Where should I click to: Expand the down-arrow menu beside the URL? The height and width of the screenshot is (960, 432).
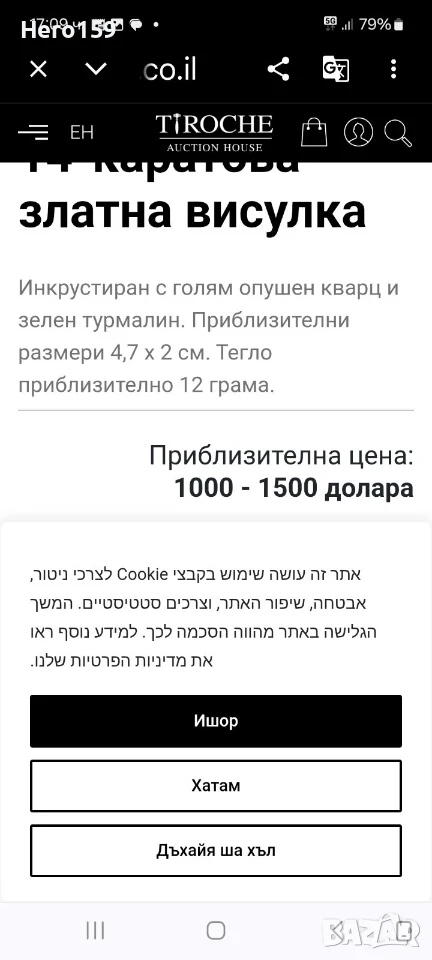[x=95, y=69]
